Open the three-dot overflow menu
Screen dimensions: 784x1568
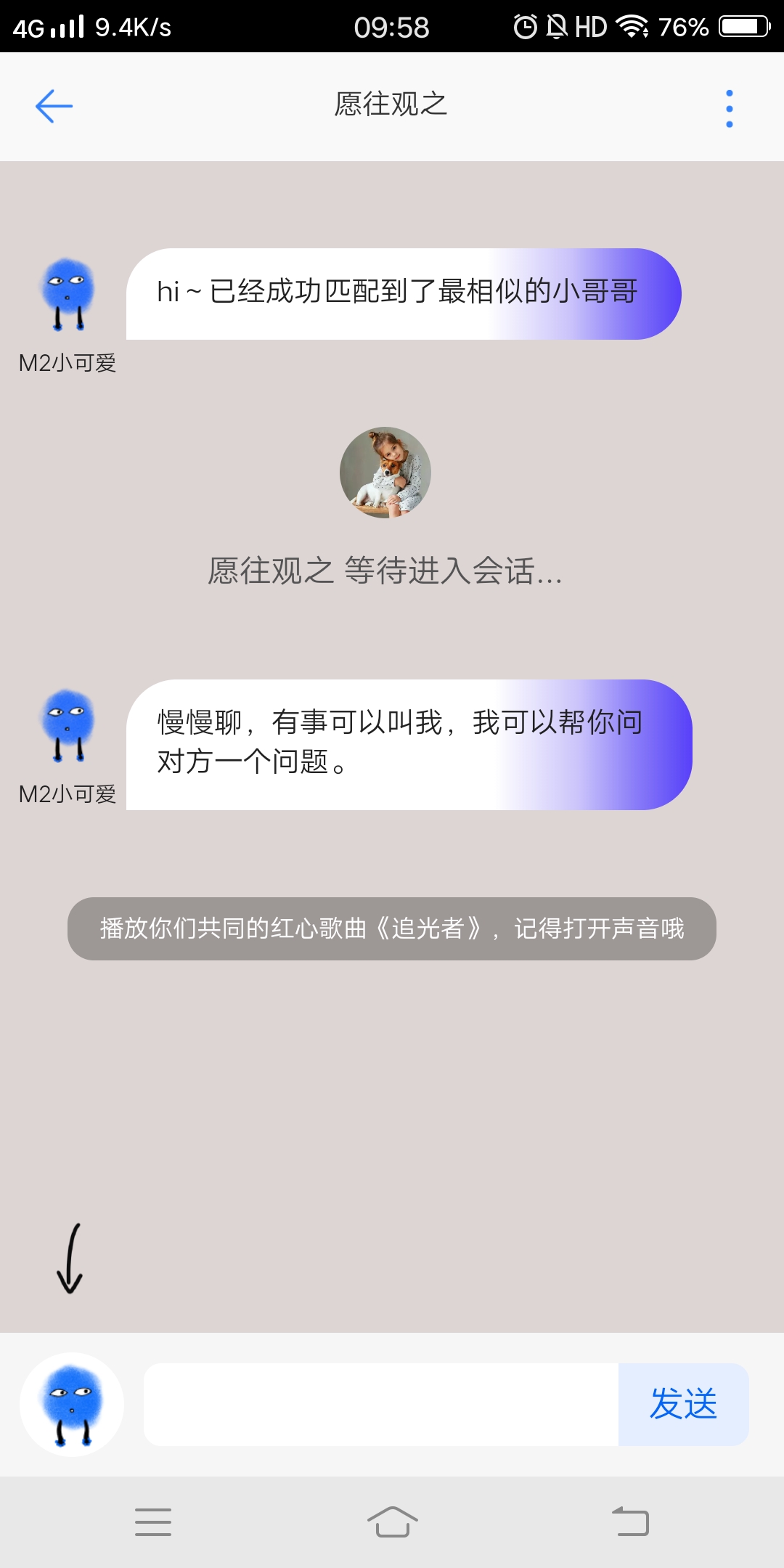729,108
